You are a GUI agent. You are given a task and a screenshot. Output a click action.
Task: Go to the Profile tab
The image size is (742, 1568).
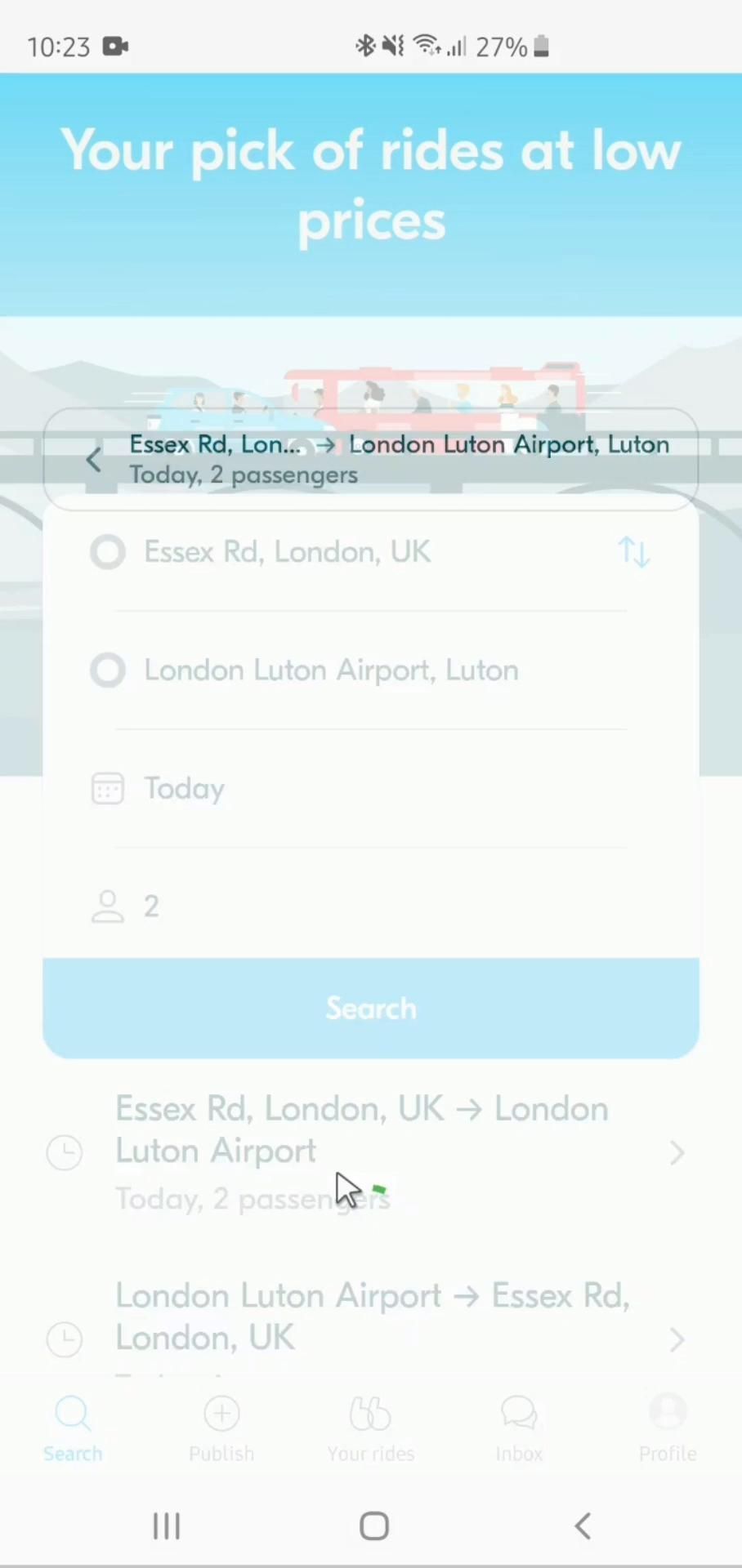668,1429
